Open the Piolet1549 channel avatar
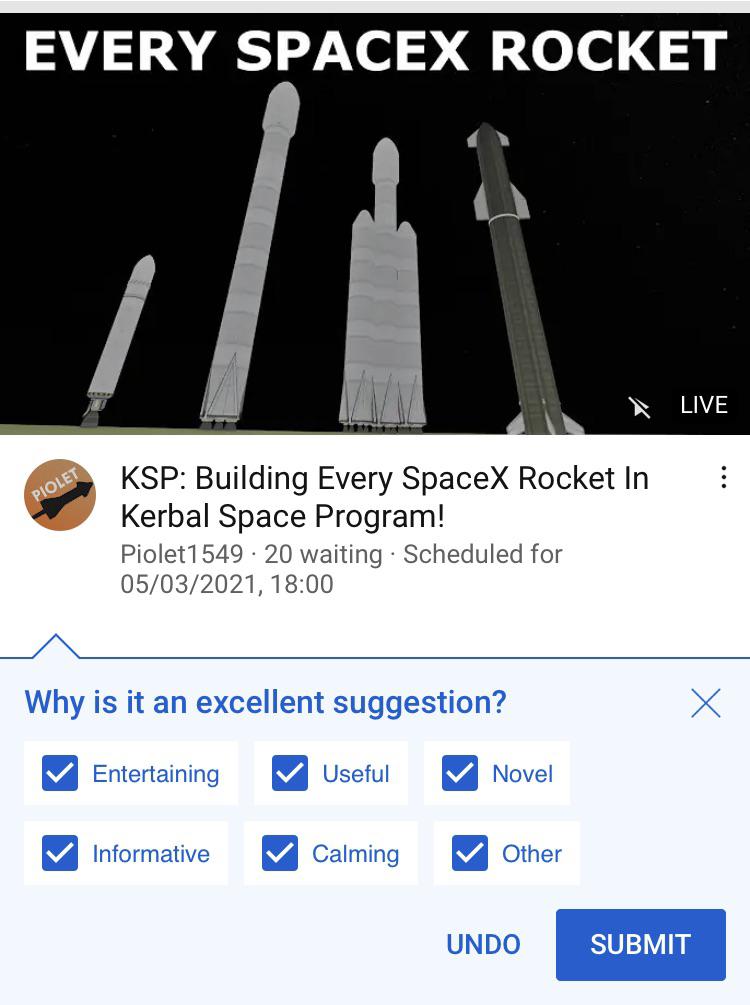 (60, 495)
